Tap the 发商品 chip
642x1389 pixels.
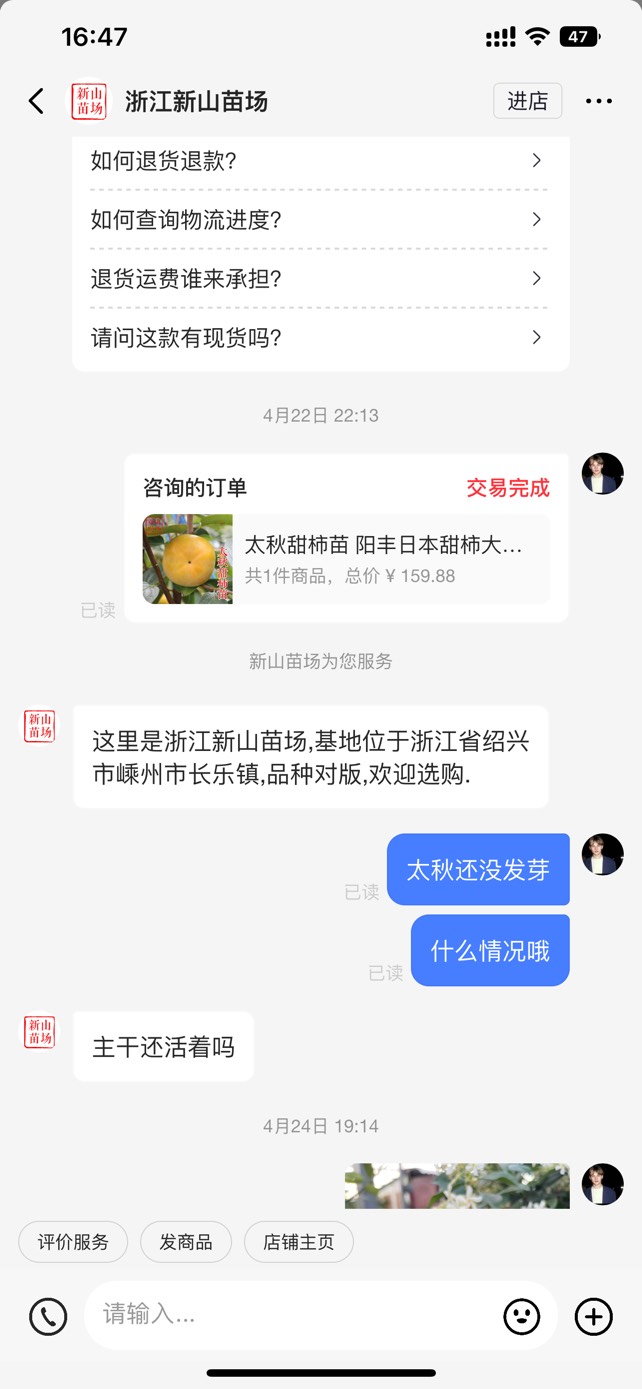(x=186, y=1242)
